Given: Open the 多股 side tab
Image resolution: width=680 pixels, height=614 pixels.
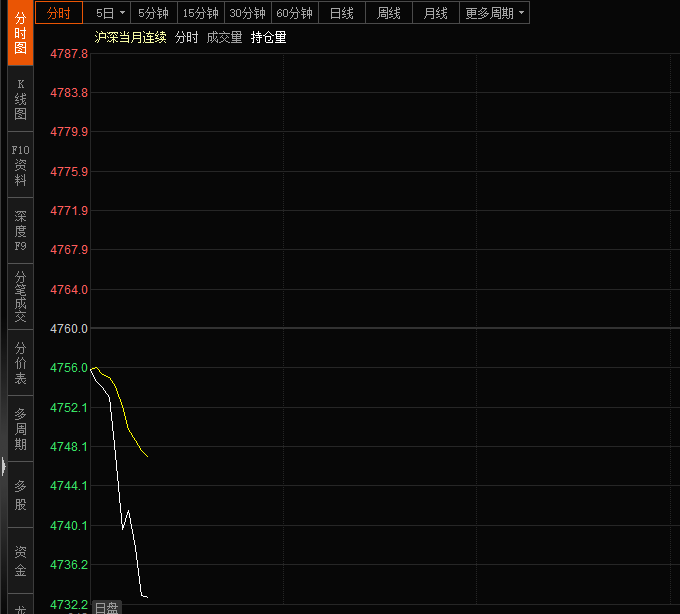Looking at the screenshot, I should click(20, 495).
